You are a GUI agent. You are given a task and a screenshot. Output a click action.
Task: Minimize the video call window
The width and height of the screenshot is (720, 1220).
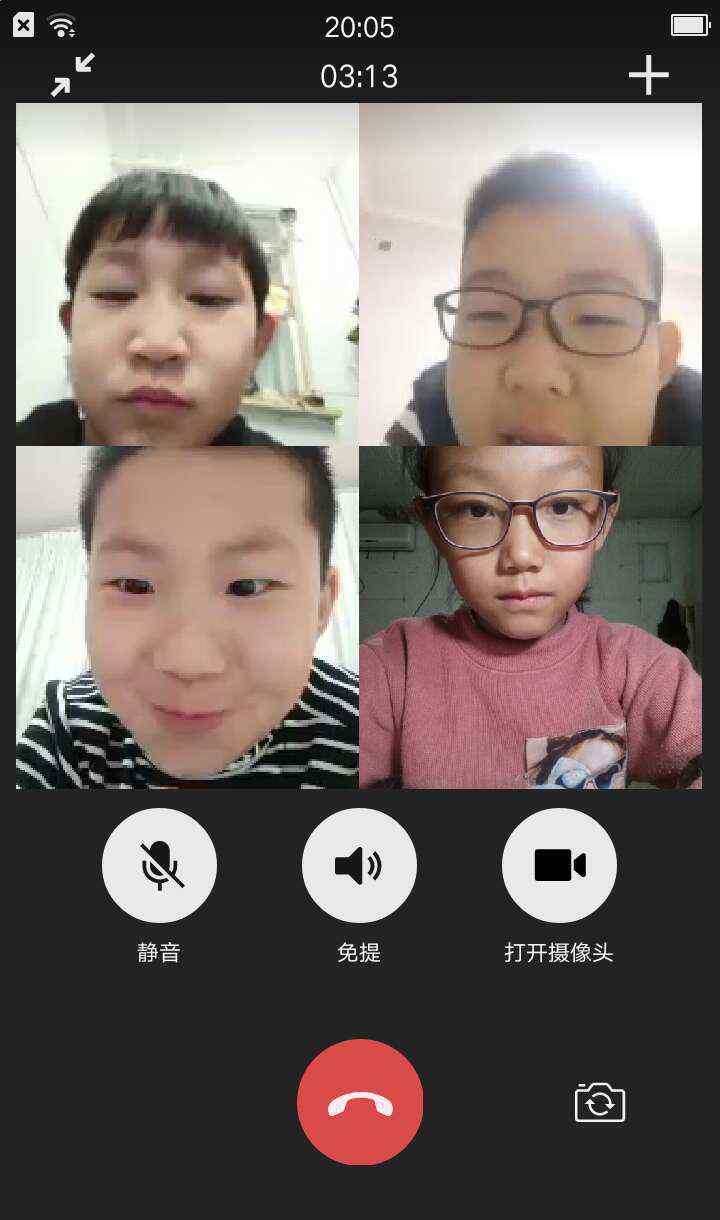(x=73, y=75)
